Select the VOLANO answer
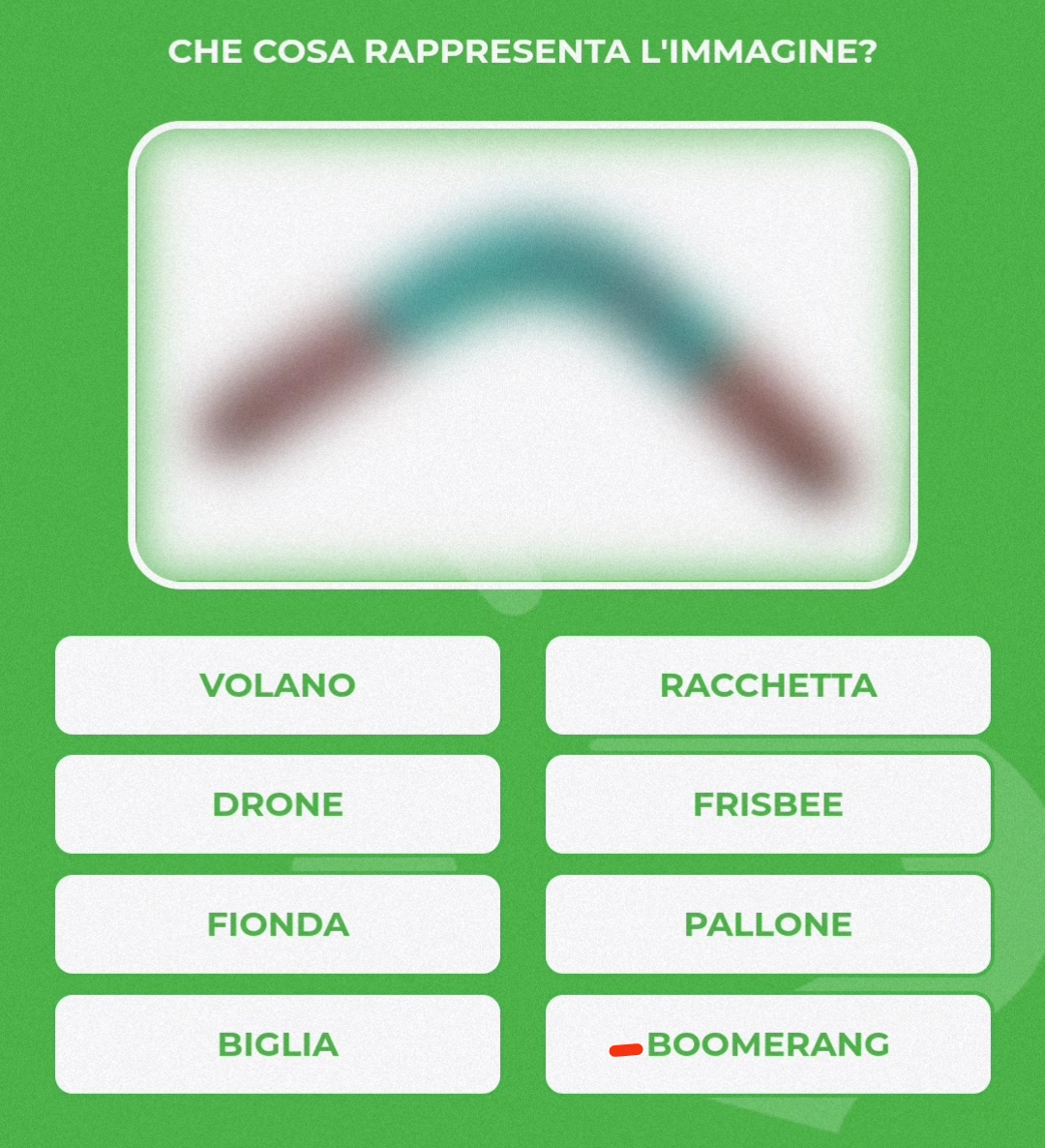The height and width of the screenshot is (1148, 1045). coord(278,684)
